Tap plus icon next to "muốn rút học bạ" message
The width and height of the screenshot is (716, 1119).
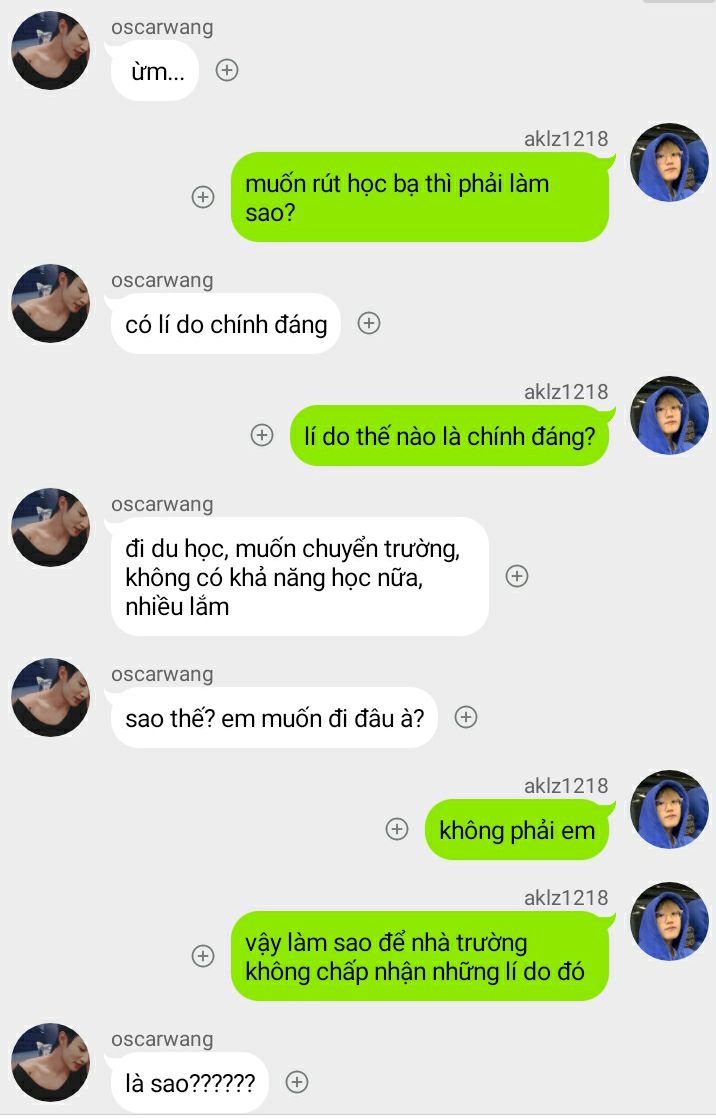click(x=203, y=197)
